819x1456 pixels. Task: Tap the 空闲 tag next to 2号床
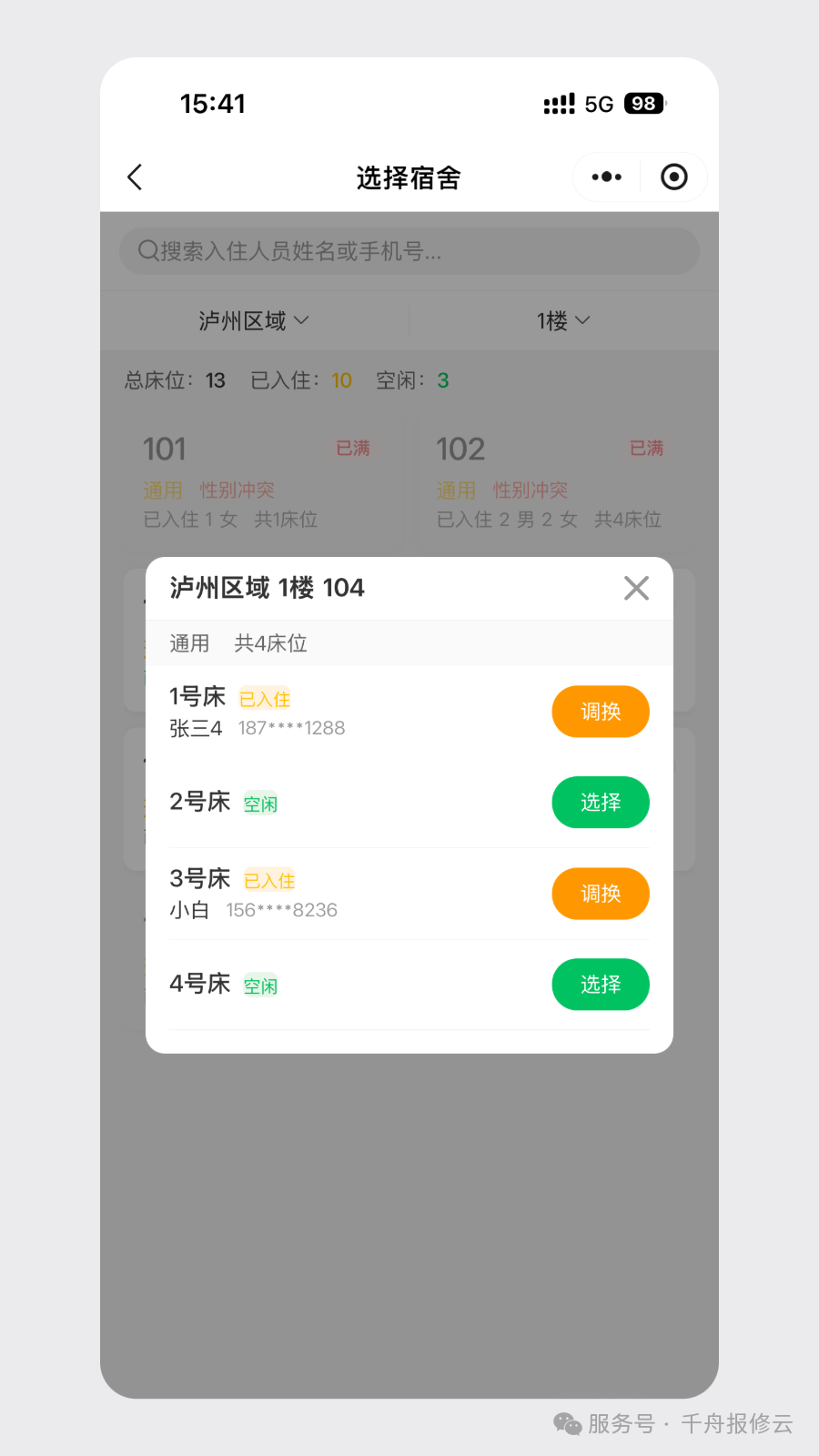pyautogui.click(x=260, y=803)
